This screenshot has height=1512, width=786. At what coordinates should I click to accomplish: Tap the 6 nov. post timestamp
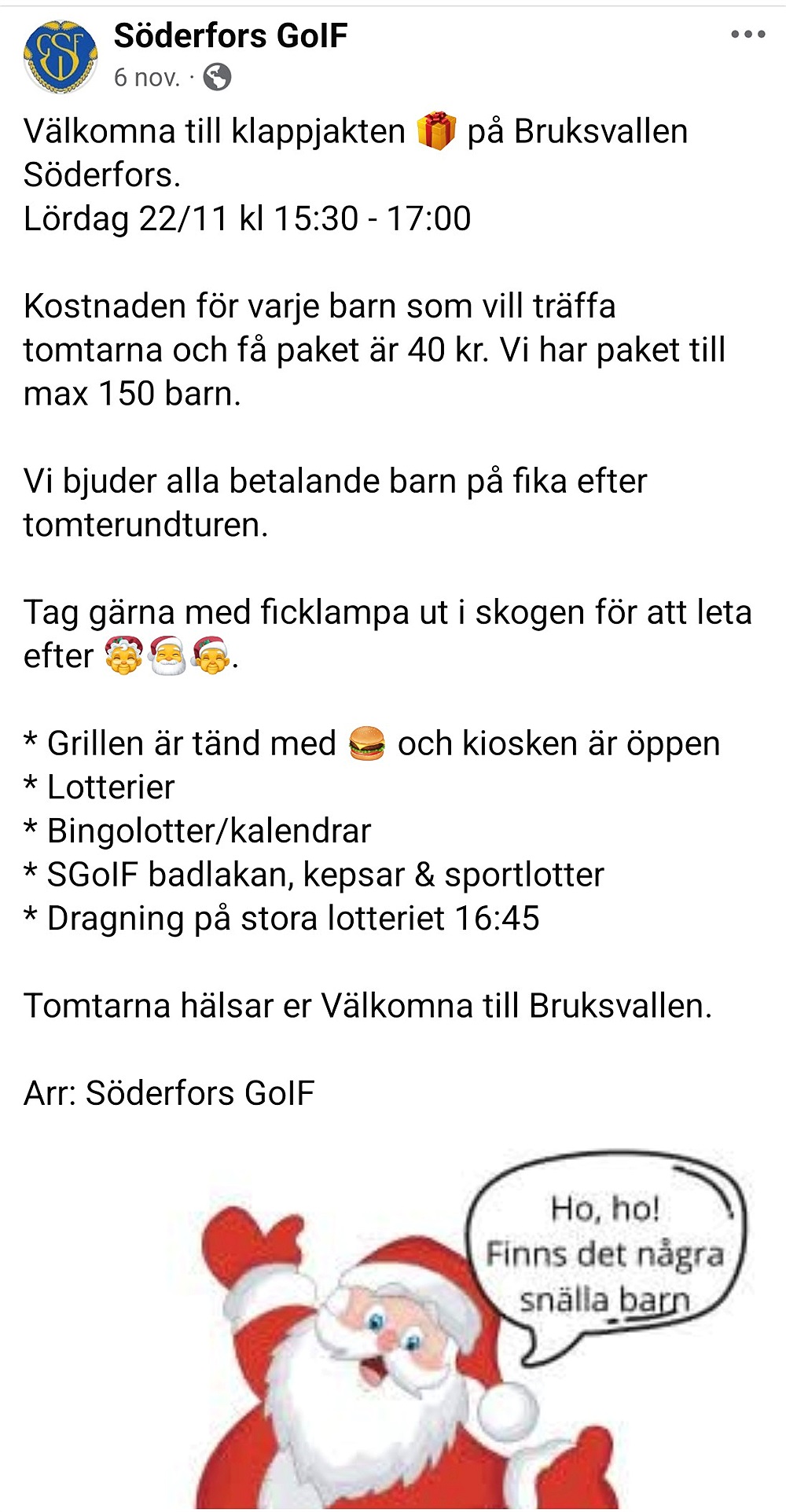click(147, 78)
